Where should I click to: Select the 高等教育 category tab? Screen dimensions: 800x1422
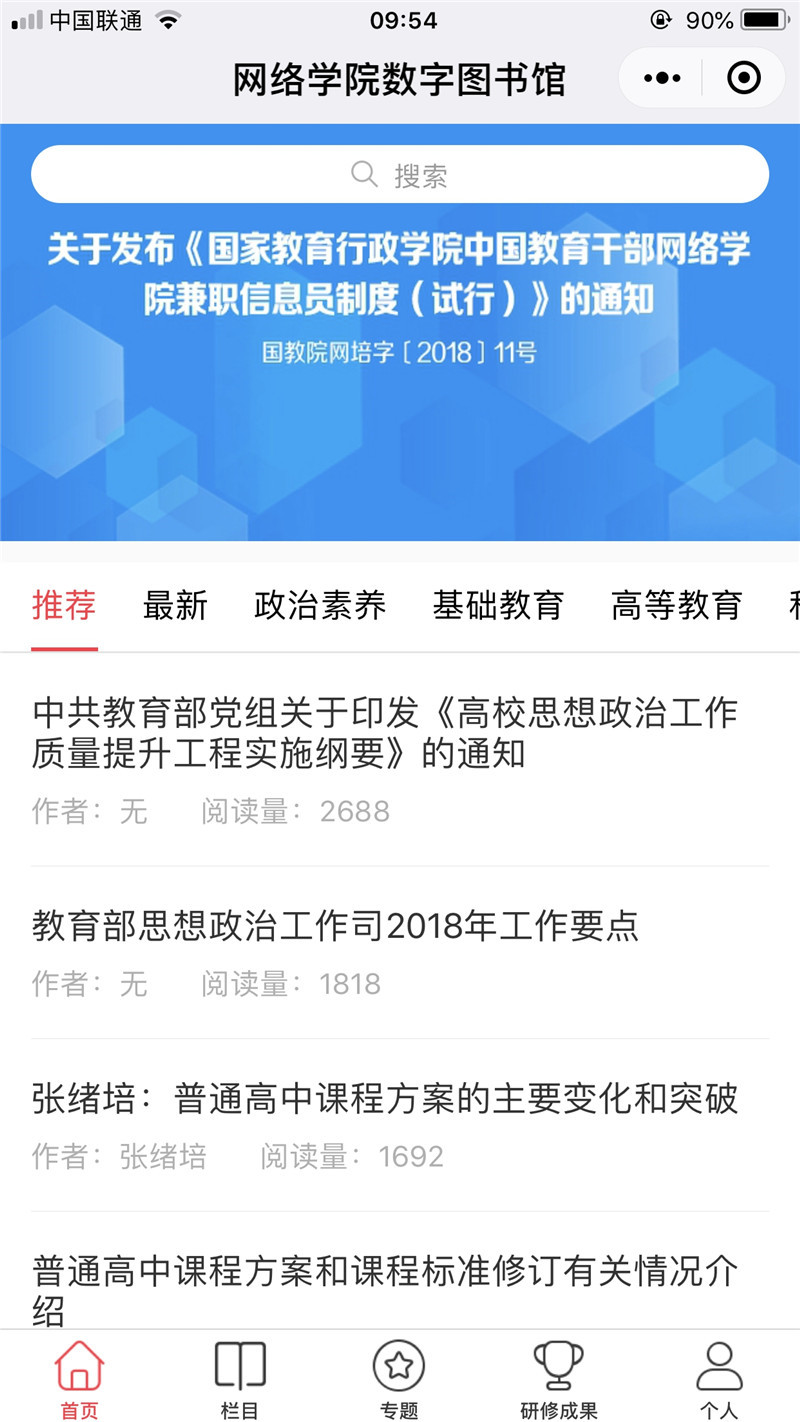click(x=674, y=605)
